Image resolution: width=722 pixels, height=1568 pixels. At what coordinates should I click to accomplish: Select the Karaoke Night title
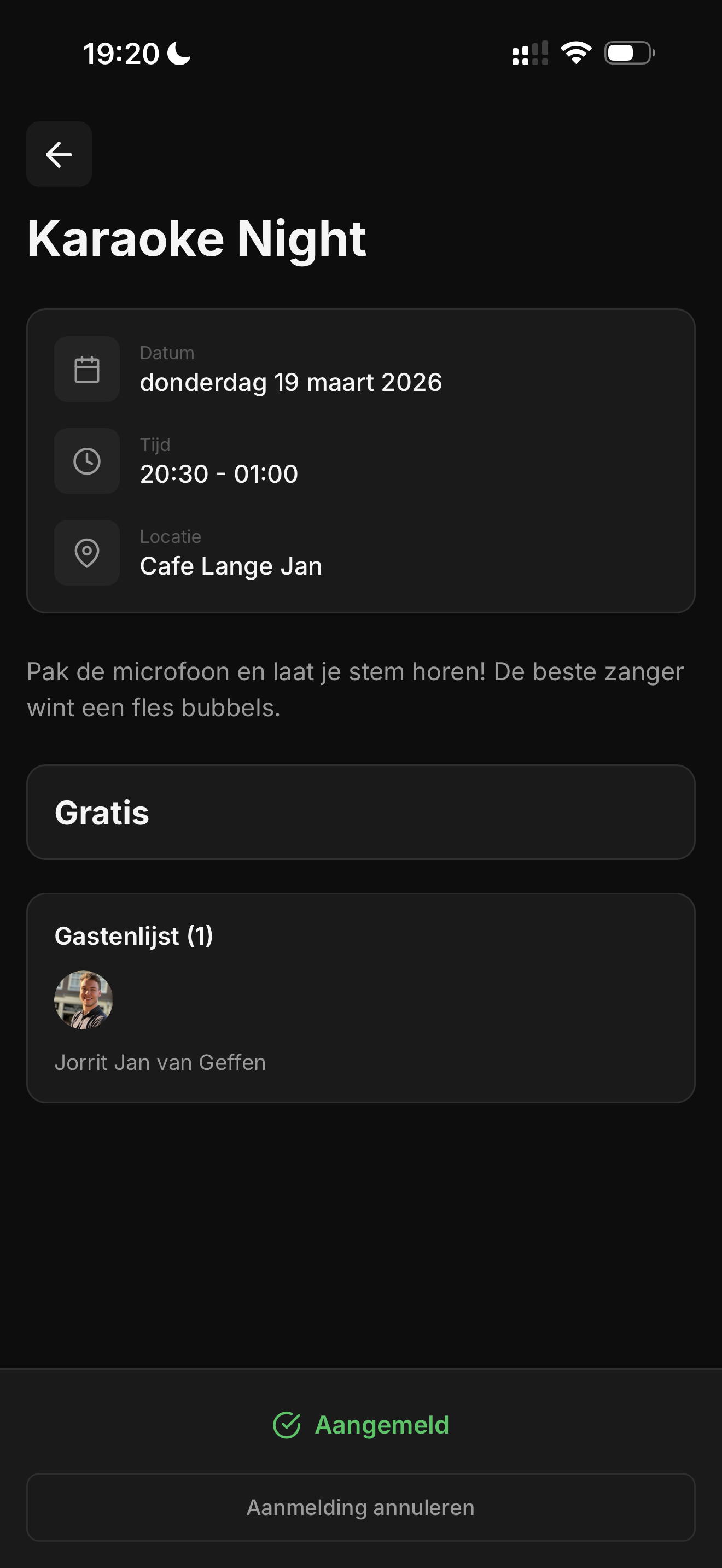[x=196, y=238]
